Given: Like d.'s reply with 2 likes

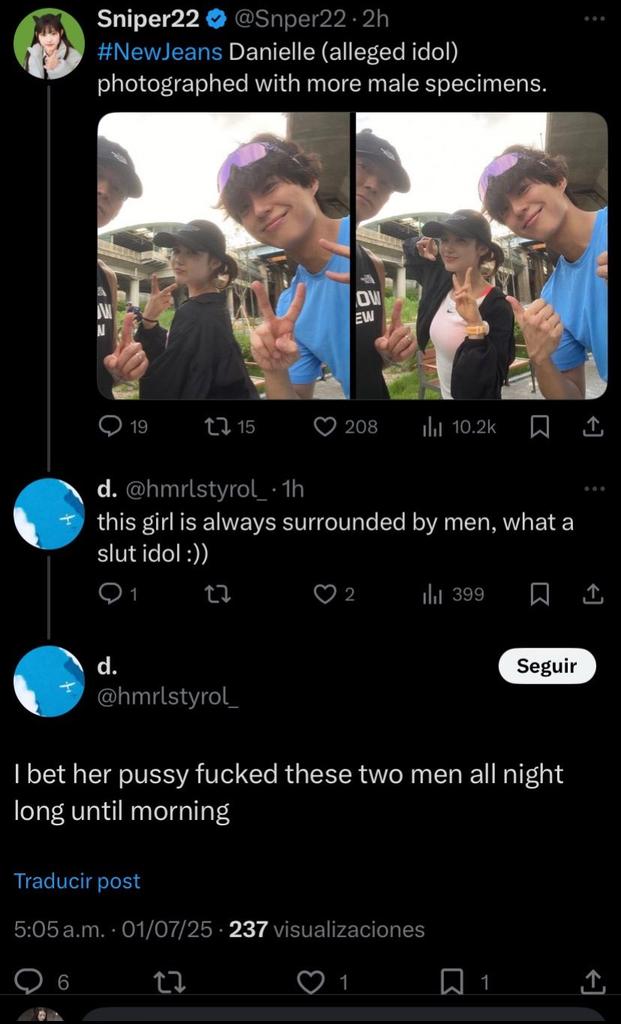Looking at the screenshot, I should (334, 594).
